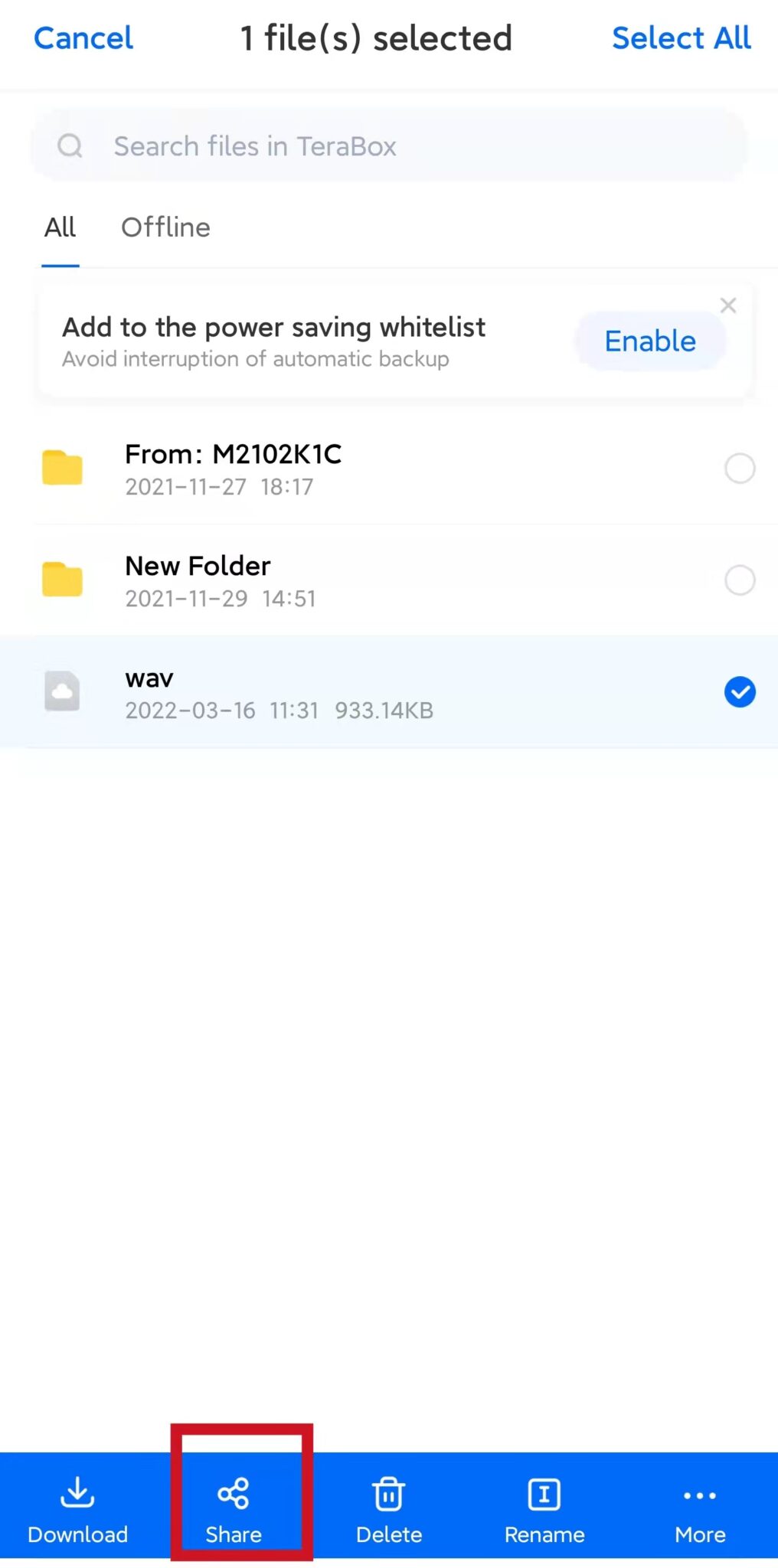The width and height of the screenshot is (778, 1568).
Task: Open the More options menu
Action: 700,1510
